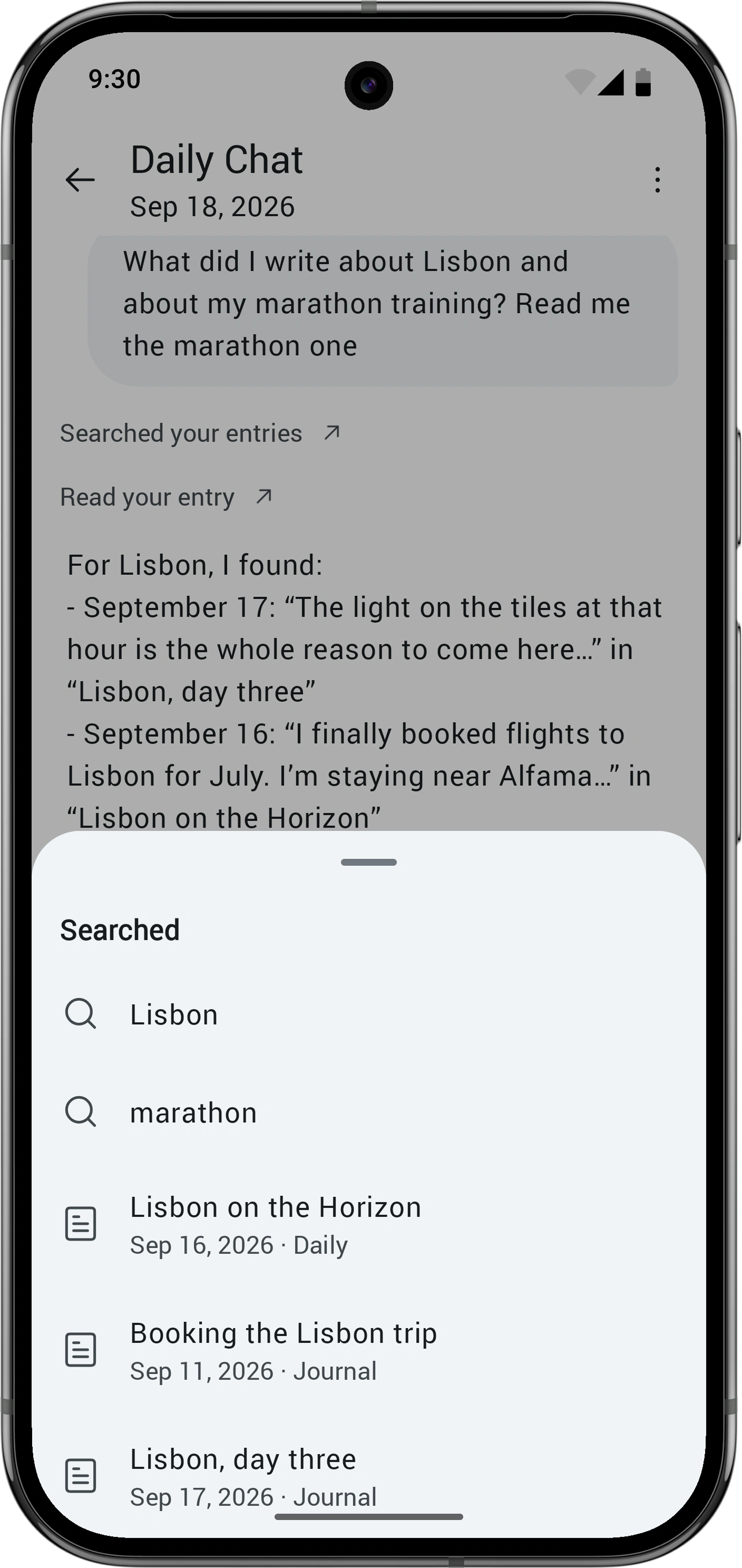Open the "Lisbon on the Horizon" entry
742x1568 pixels.
tap(368, 1225)
